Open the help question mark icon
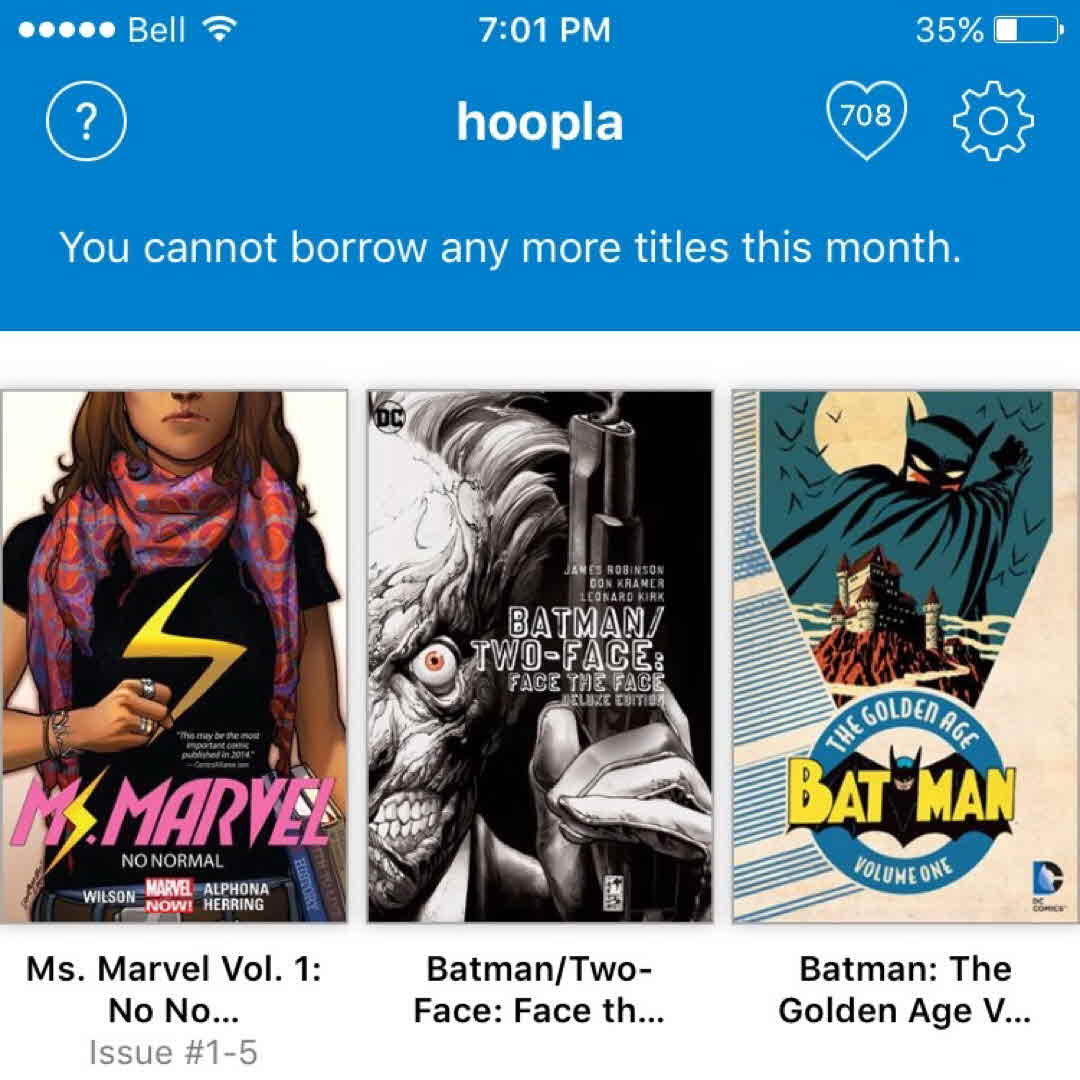Viewport: 1080px width, 1080px height. 86,121
